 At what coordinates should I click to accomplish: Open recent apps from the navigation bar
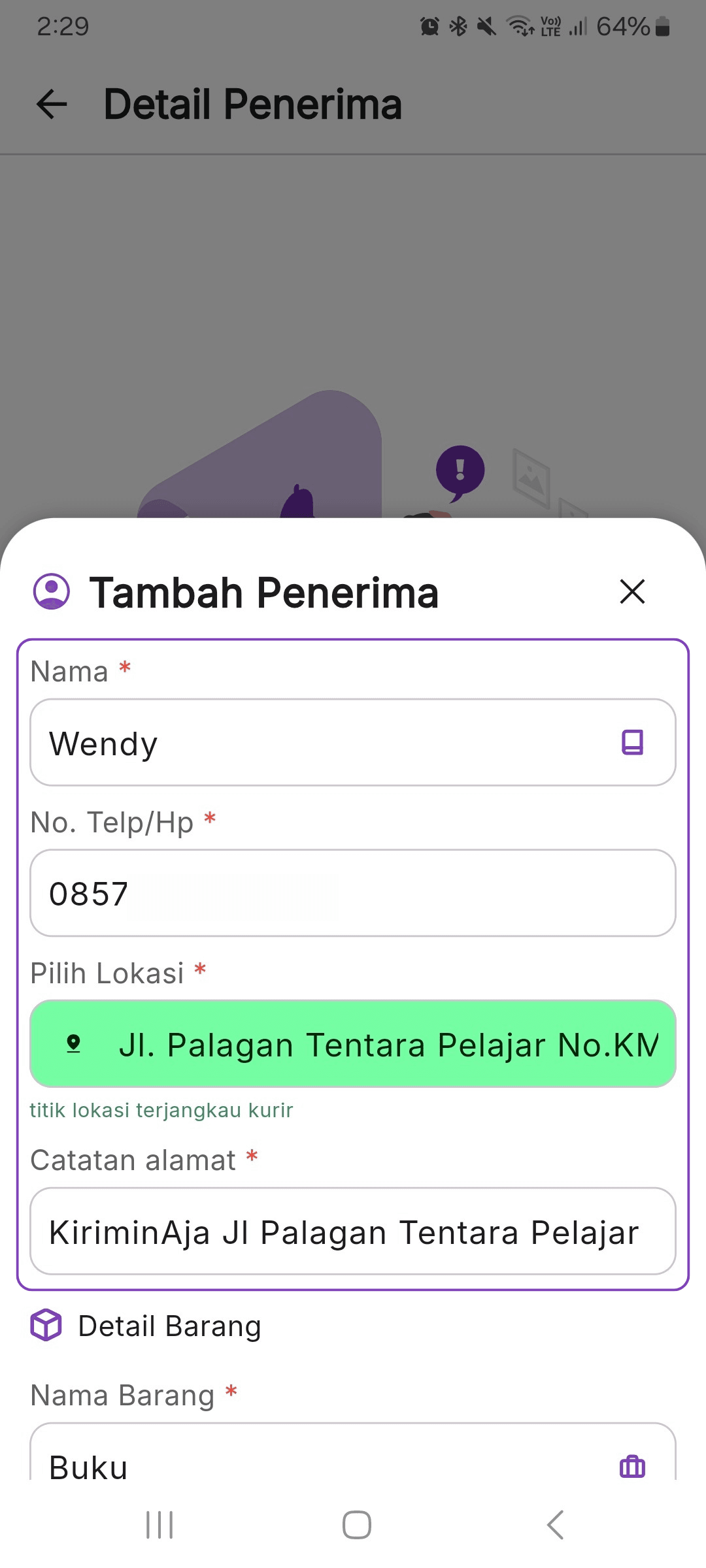click(159, 1526)
